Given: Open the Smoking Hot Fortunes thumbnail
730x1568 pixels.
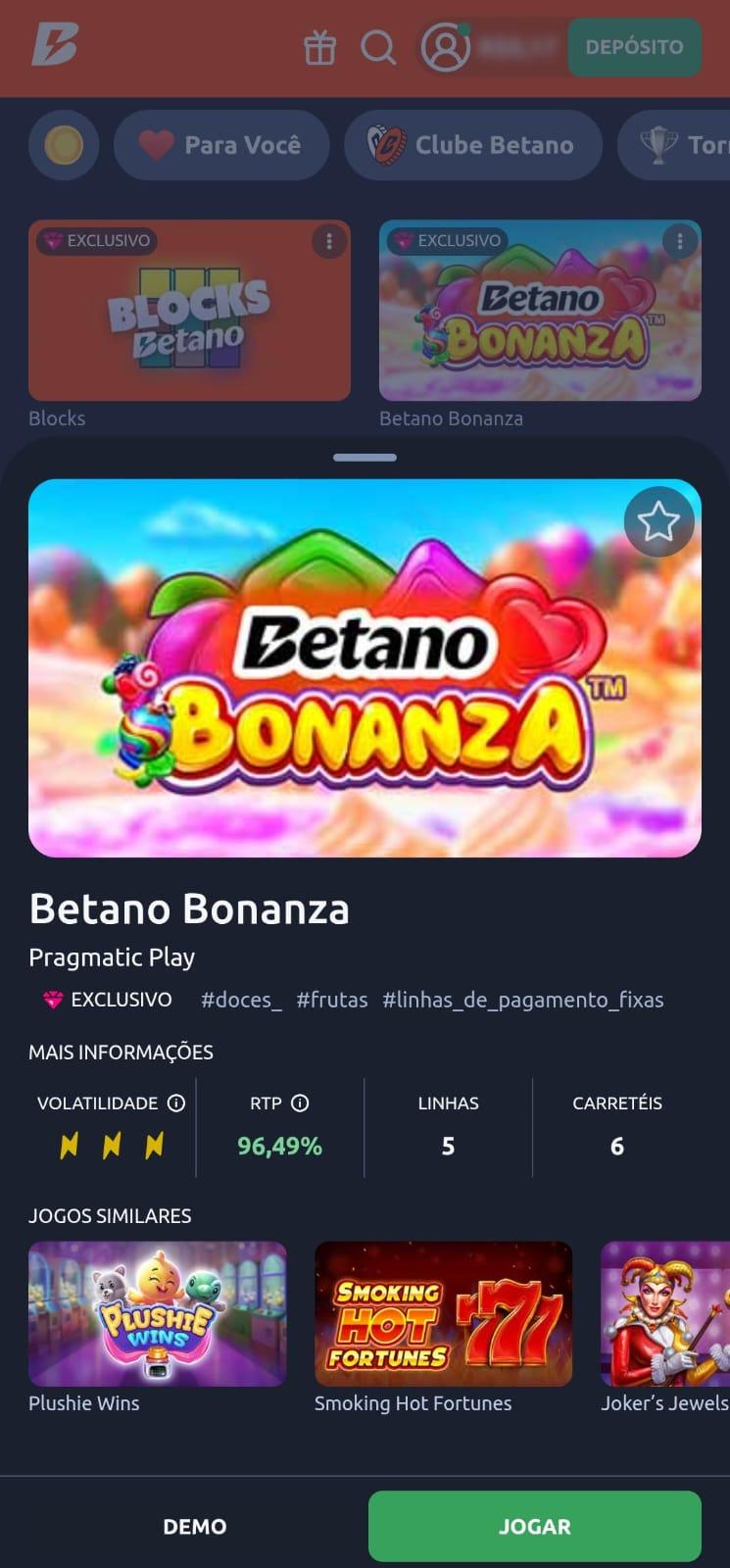Looking at the screenshot, I should 443,1313.
